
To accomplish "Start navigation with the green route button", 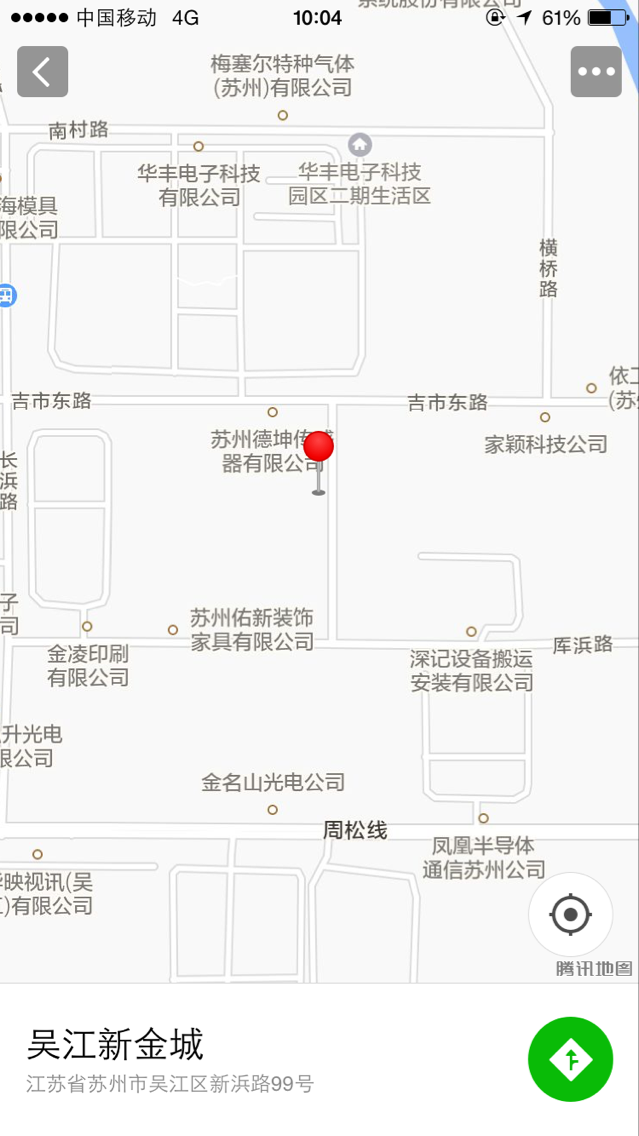I will (x=571, y=1059).
